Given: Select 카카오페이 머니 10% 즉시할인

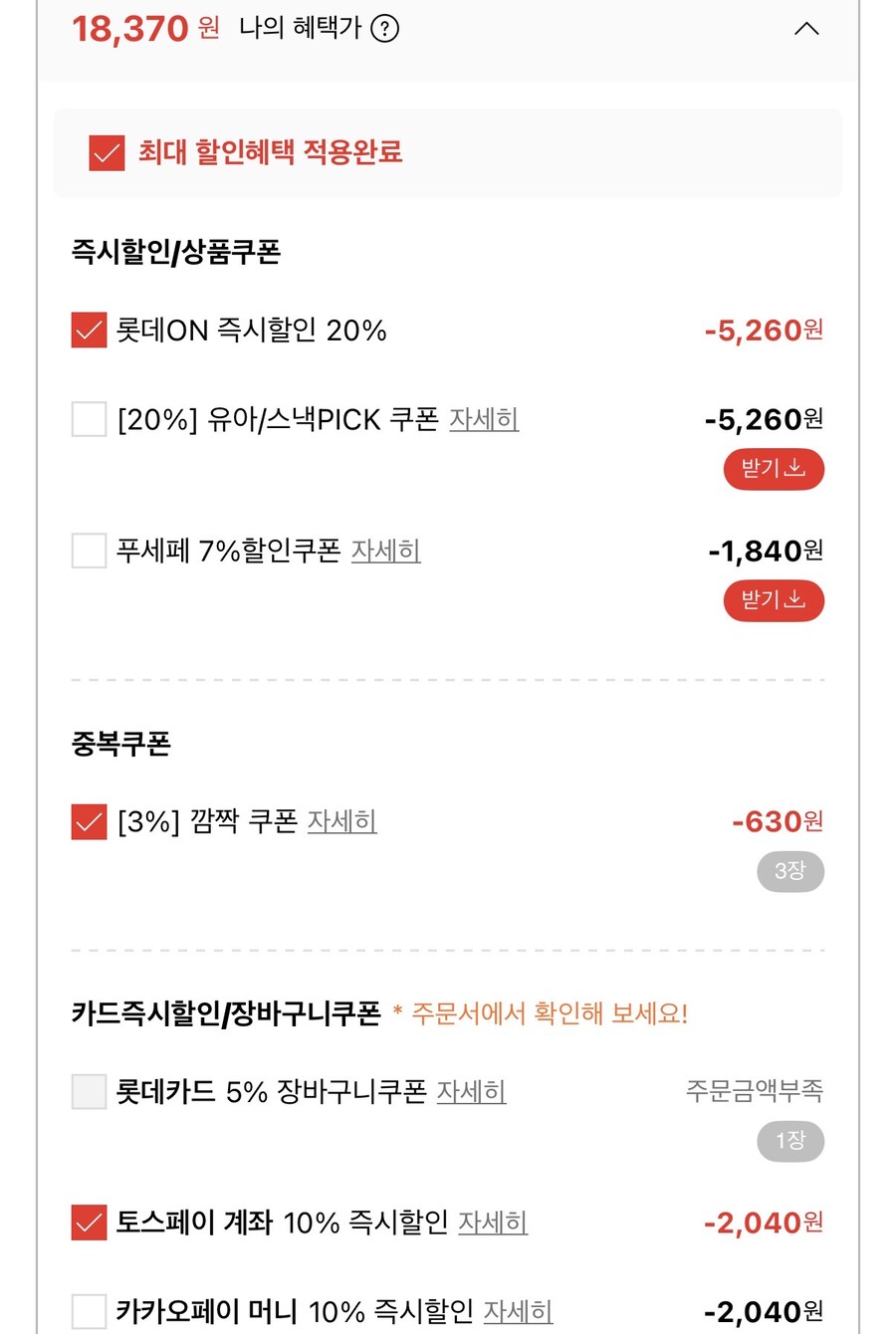Looking at the screenshot, I should click(x=88, y=1312).
